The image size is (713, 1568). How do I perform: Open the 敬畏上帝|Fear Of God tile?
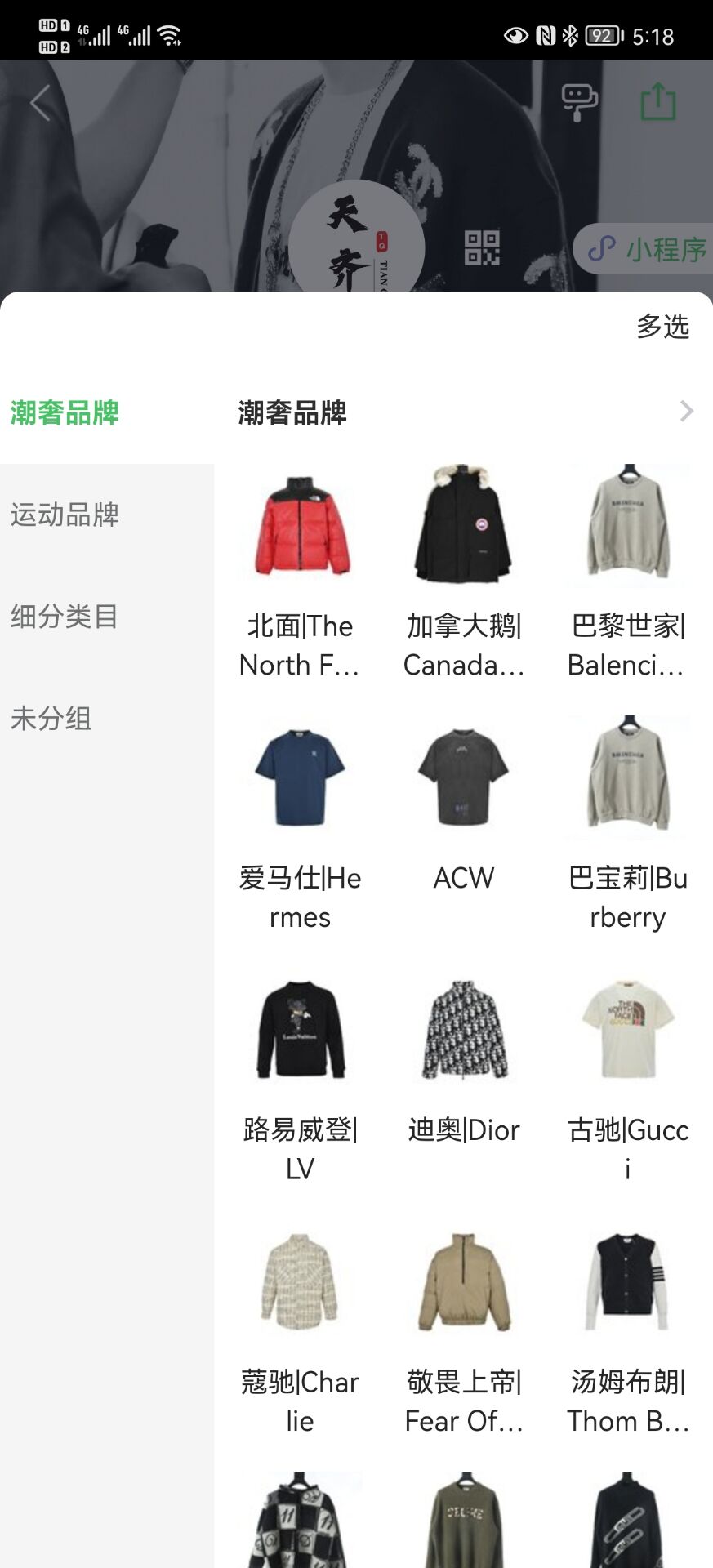tap(464, 1330)
